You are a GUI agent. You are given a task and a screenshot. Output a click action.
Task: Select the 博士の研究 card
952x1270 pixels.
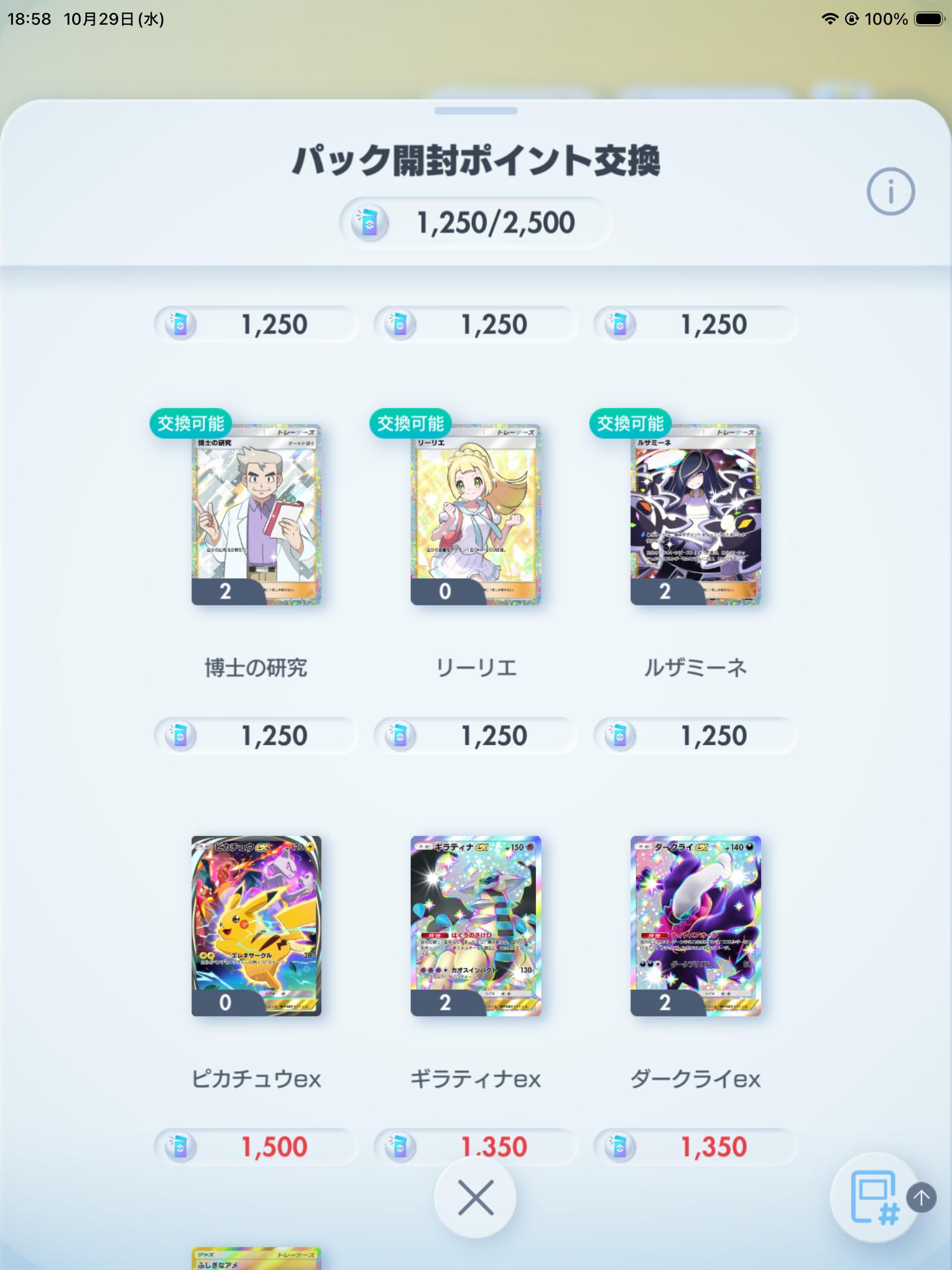point(256,515)
